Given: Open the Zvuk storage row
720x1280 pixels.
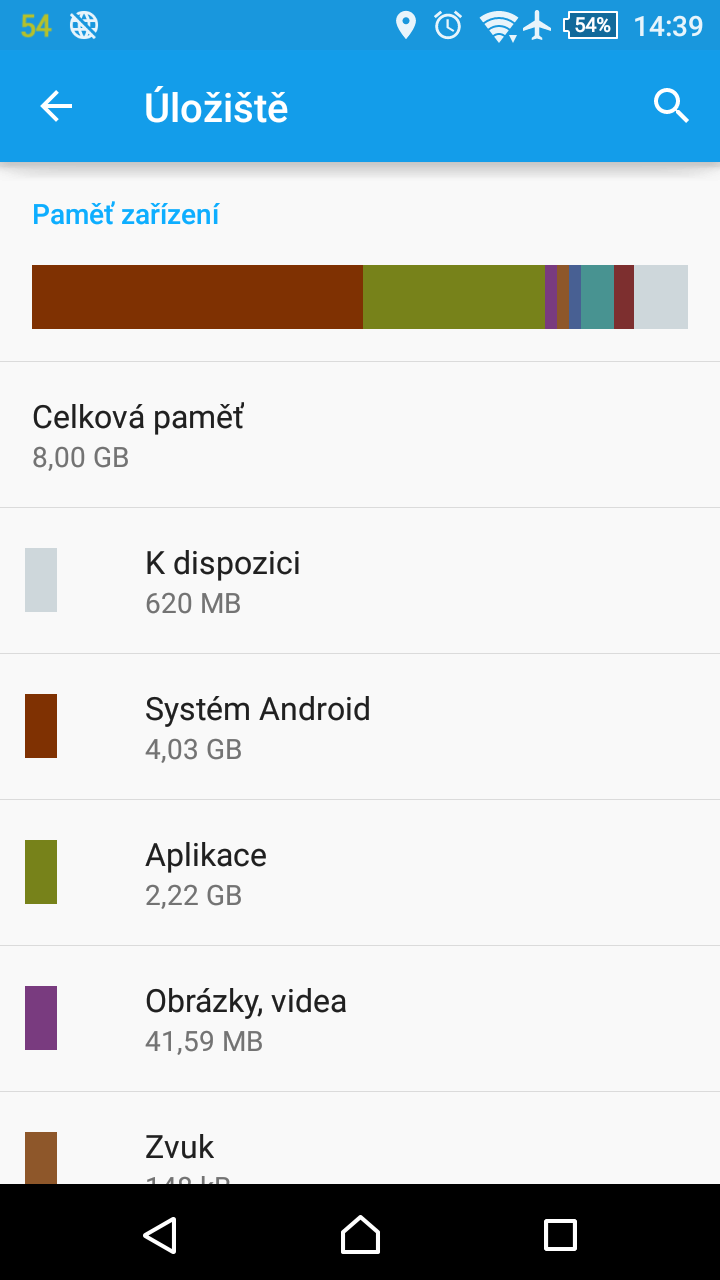Looking at the screenshot, I should [360, 1138].
